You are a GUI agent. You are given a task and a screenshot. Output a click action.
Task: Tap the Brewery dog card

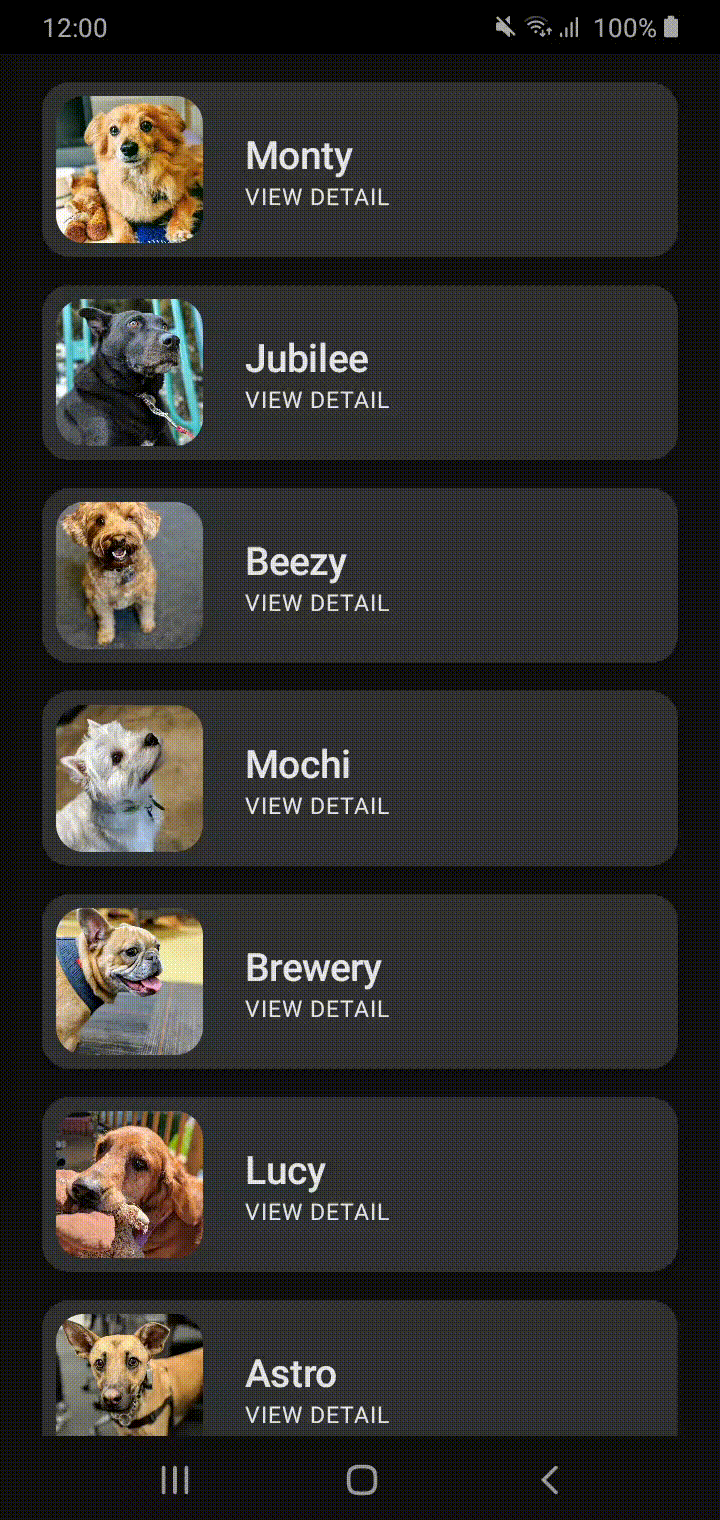(360, 982)
